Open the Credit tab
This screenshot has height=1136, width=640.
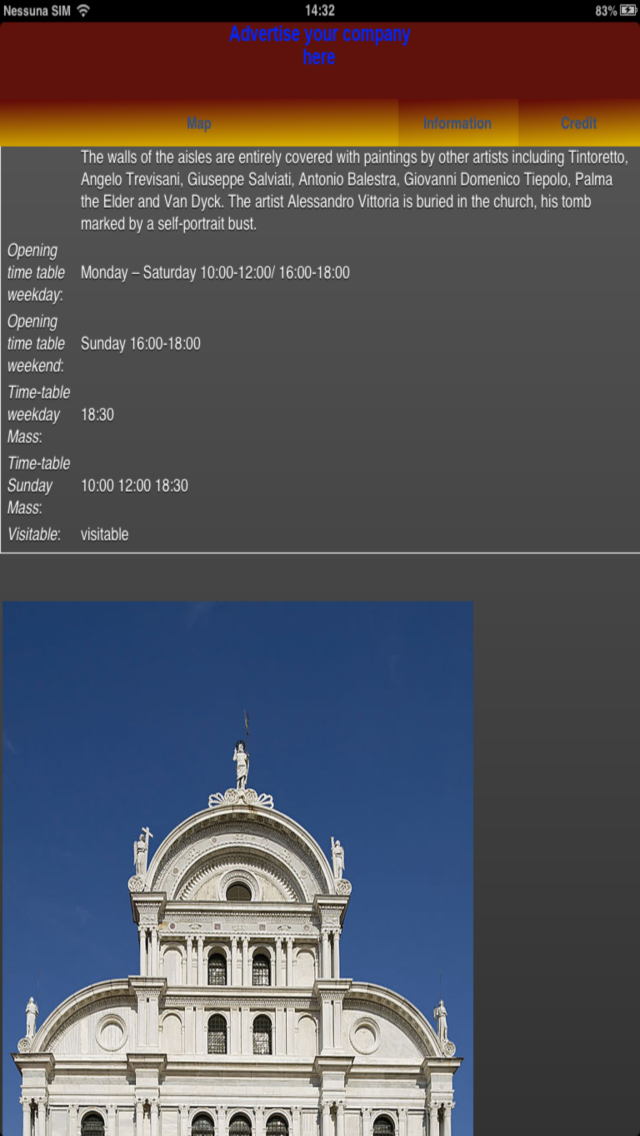pyautogui.click(x=578, y=124)
